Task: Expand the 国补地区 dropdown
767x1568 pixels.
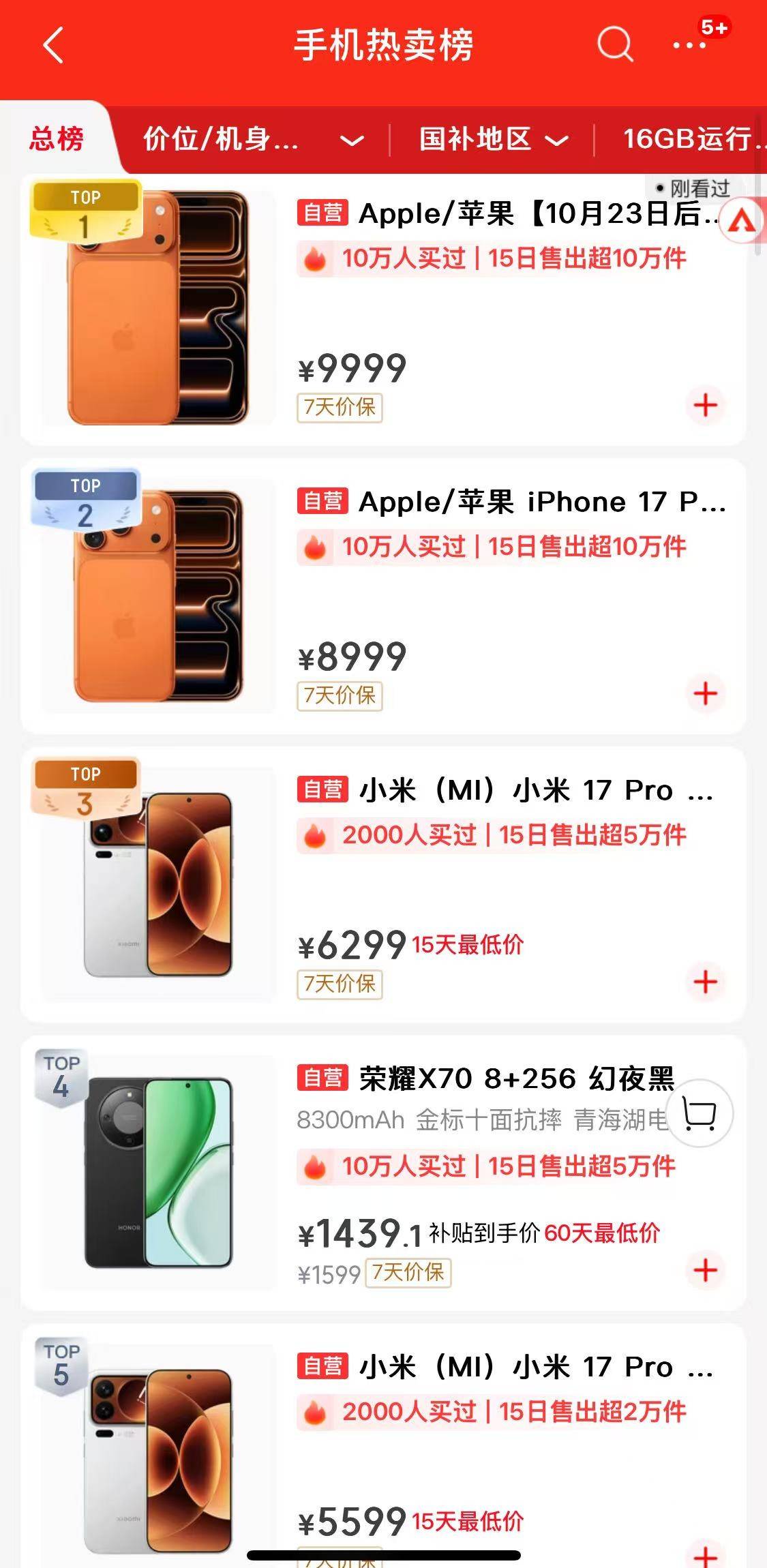Action: (493, 140)
